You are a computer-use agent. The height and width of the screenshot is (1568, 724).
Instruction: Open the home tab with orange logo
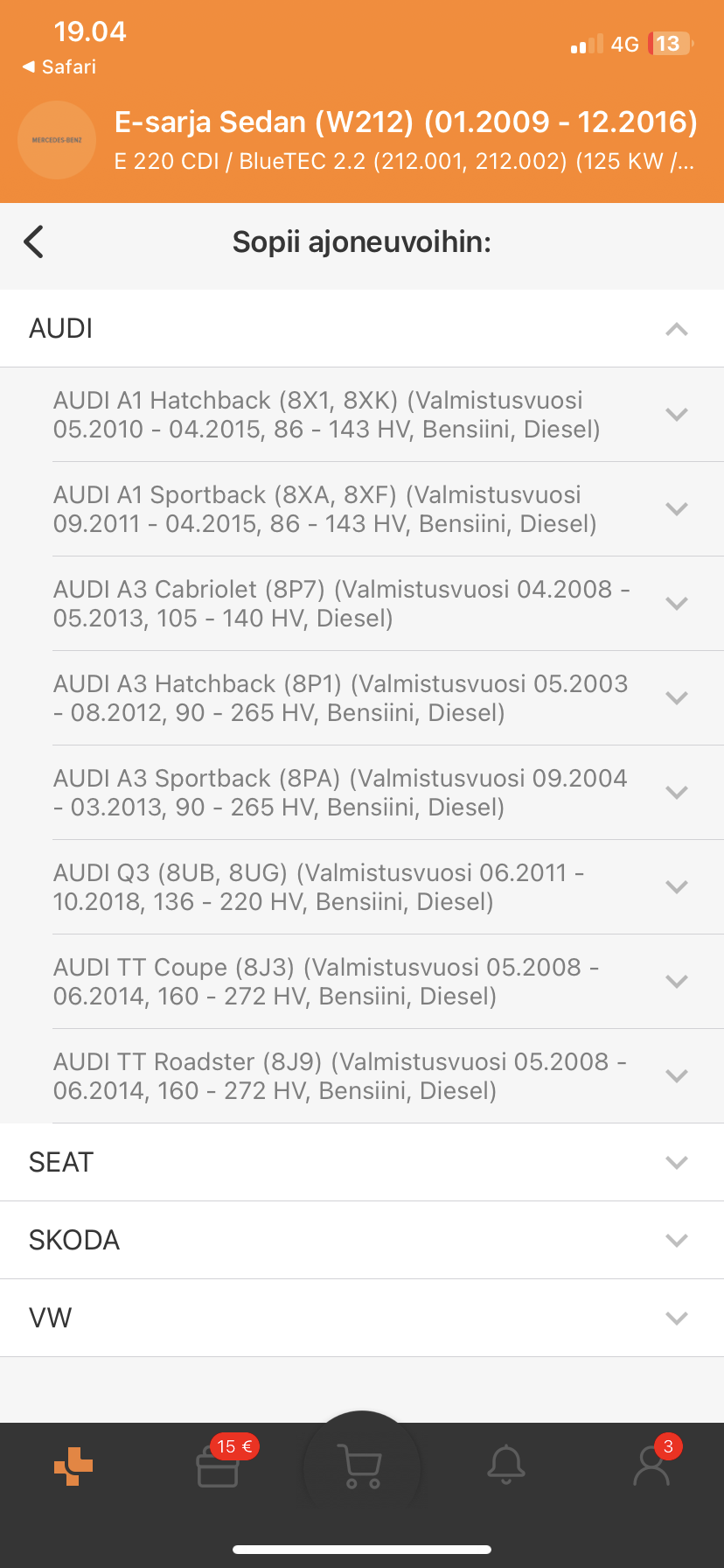pos(73,1466)
